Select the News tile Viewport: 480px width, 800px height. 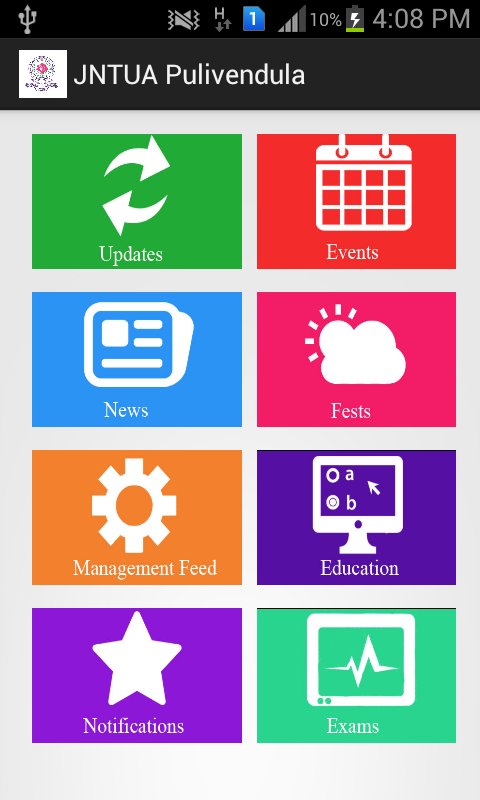point(137,359)
